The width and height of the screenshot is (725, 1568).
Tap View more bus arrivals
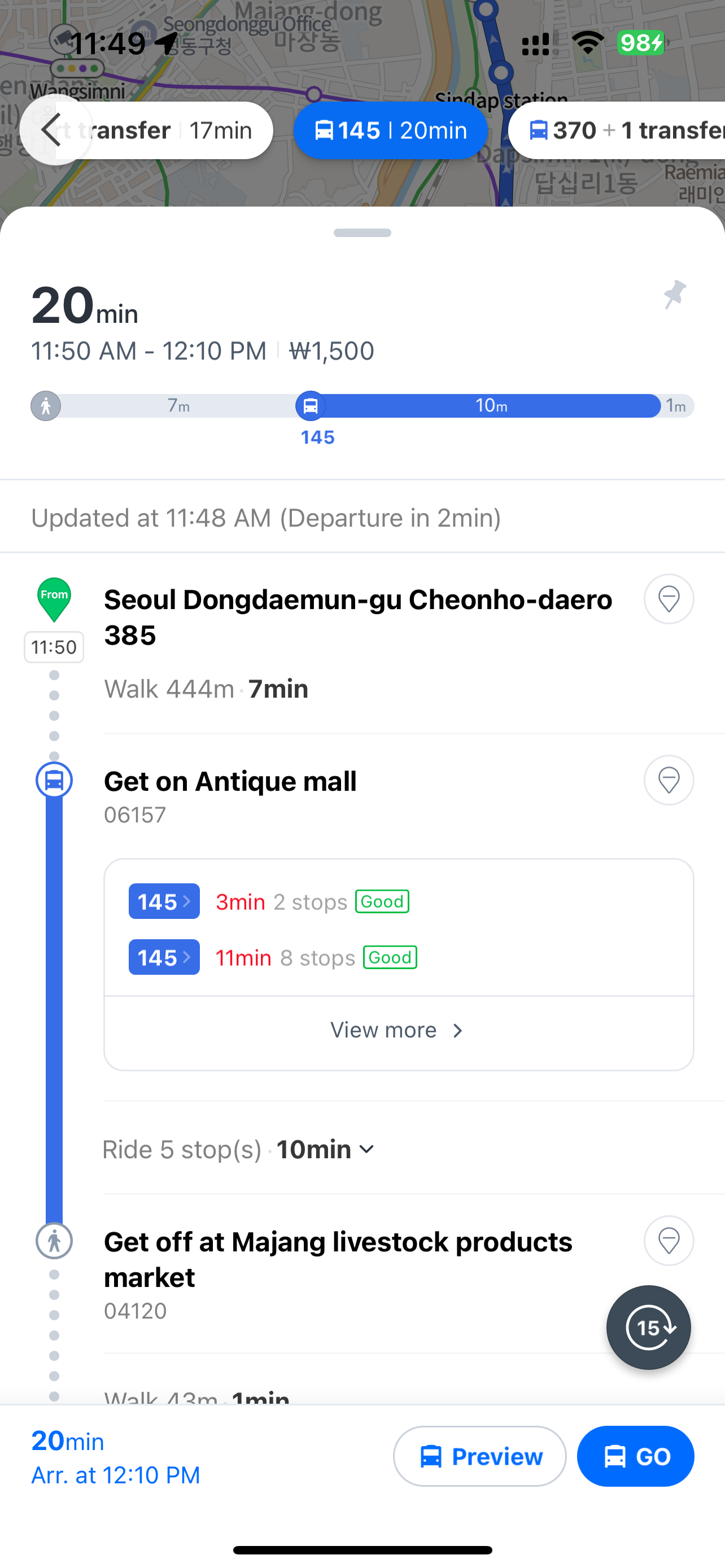[398, 1030]
